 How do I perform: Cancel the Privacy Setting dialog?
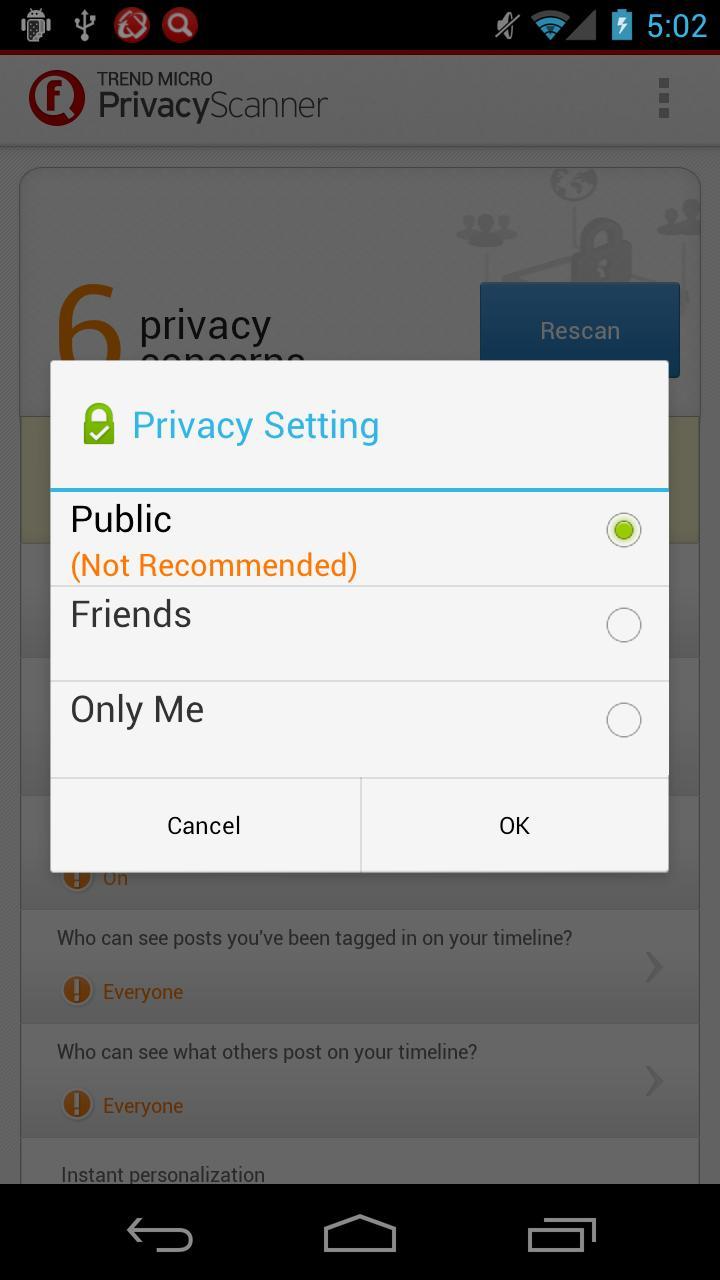pos(204,825)
